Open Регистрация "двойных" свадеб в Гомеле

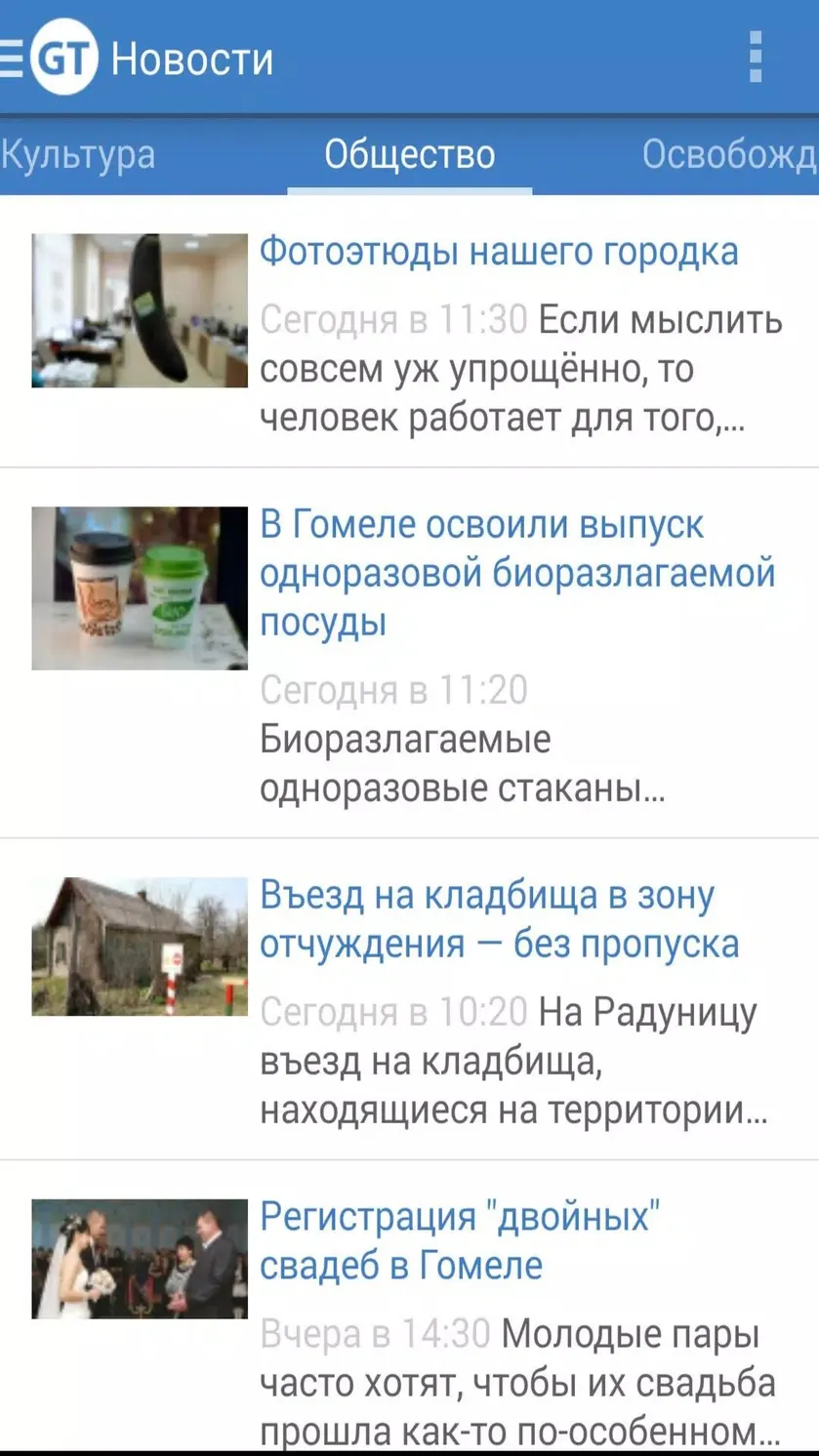tap(410, 1308)
